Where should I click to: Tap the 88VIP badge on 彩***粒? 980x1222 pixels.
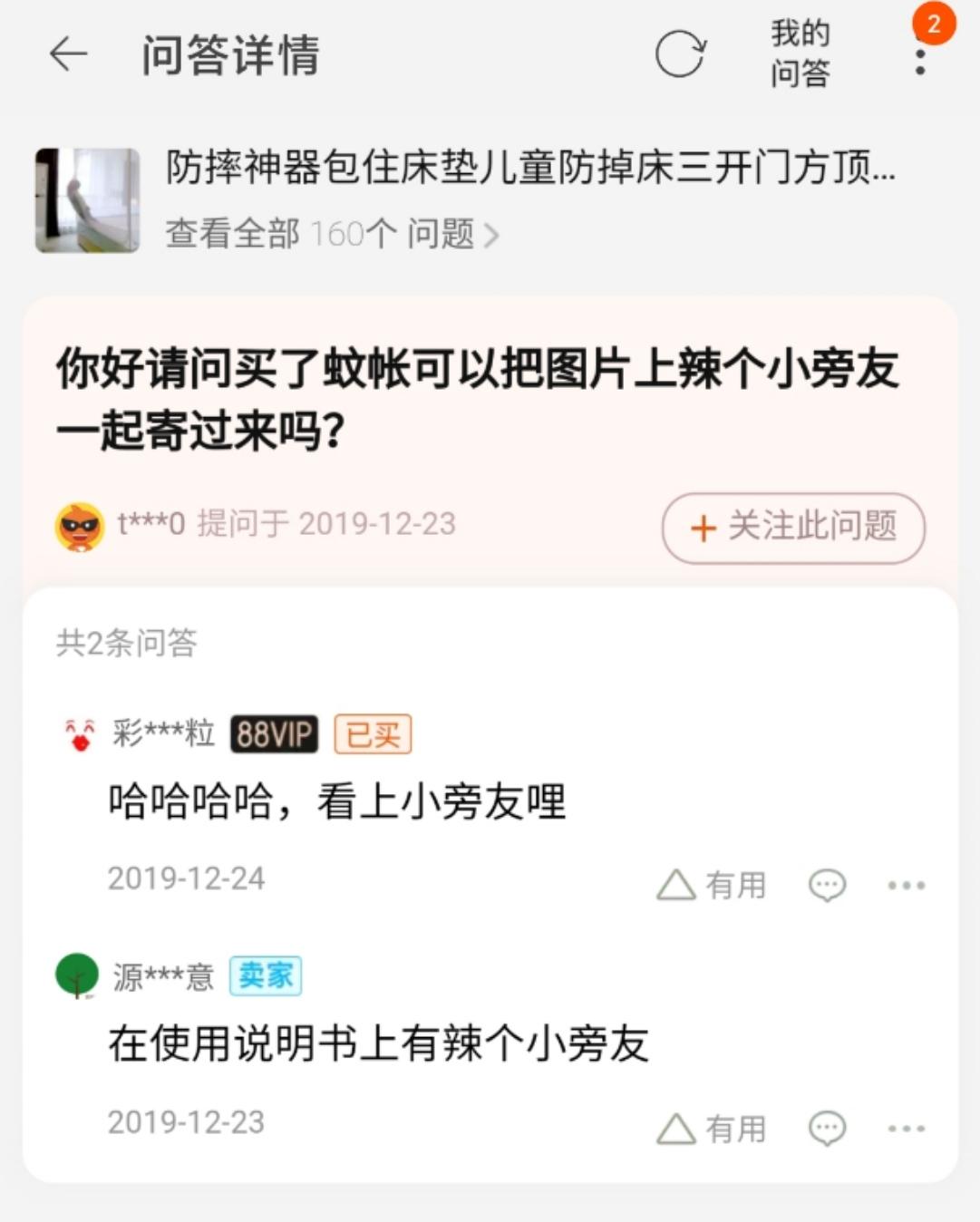point(273,734)
